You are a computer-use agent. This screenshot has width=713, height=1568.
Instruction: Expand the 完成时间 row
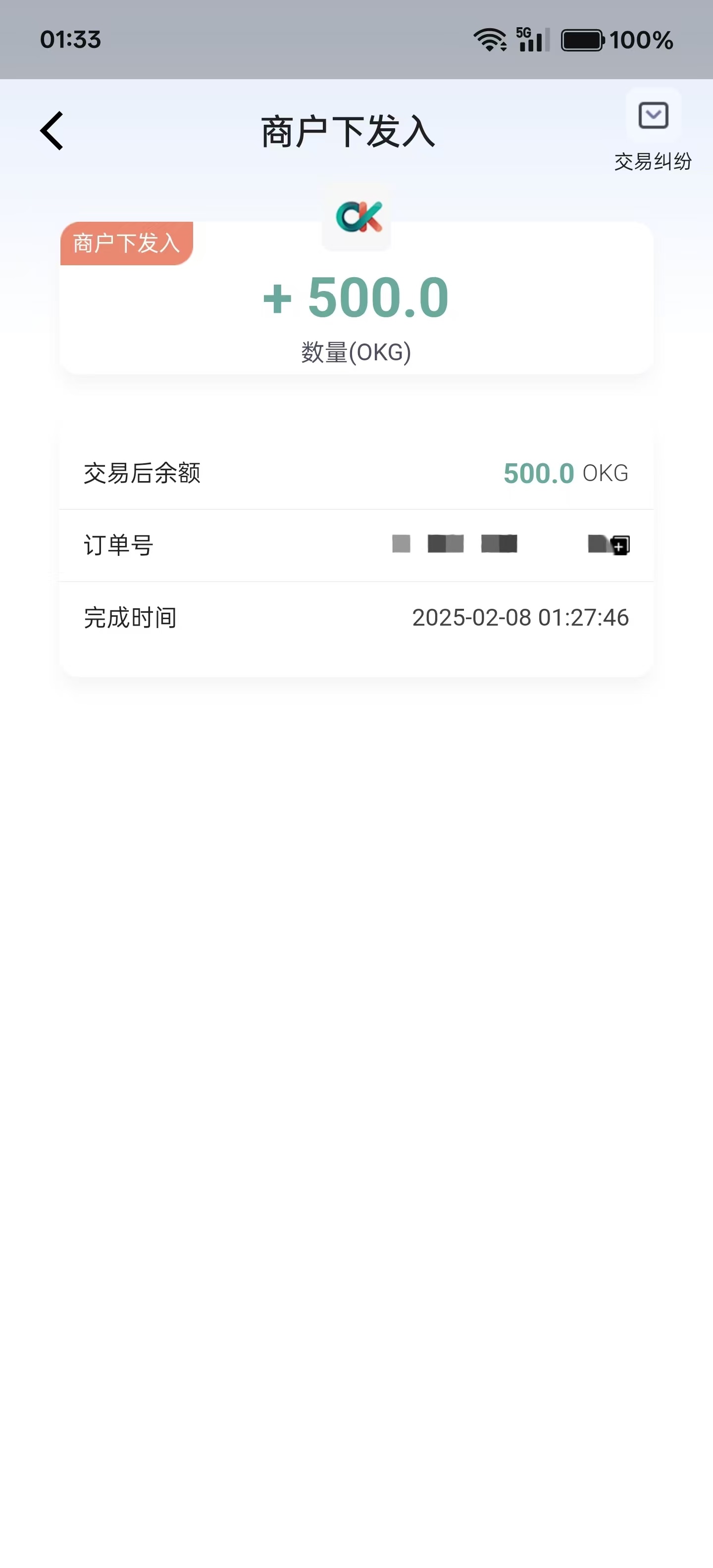point(356,617)
